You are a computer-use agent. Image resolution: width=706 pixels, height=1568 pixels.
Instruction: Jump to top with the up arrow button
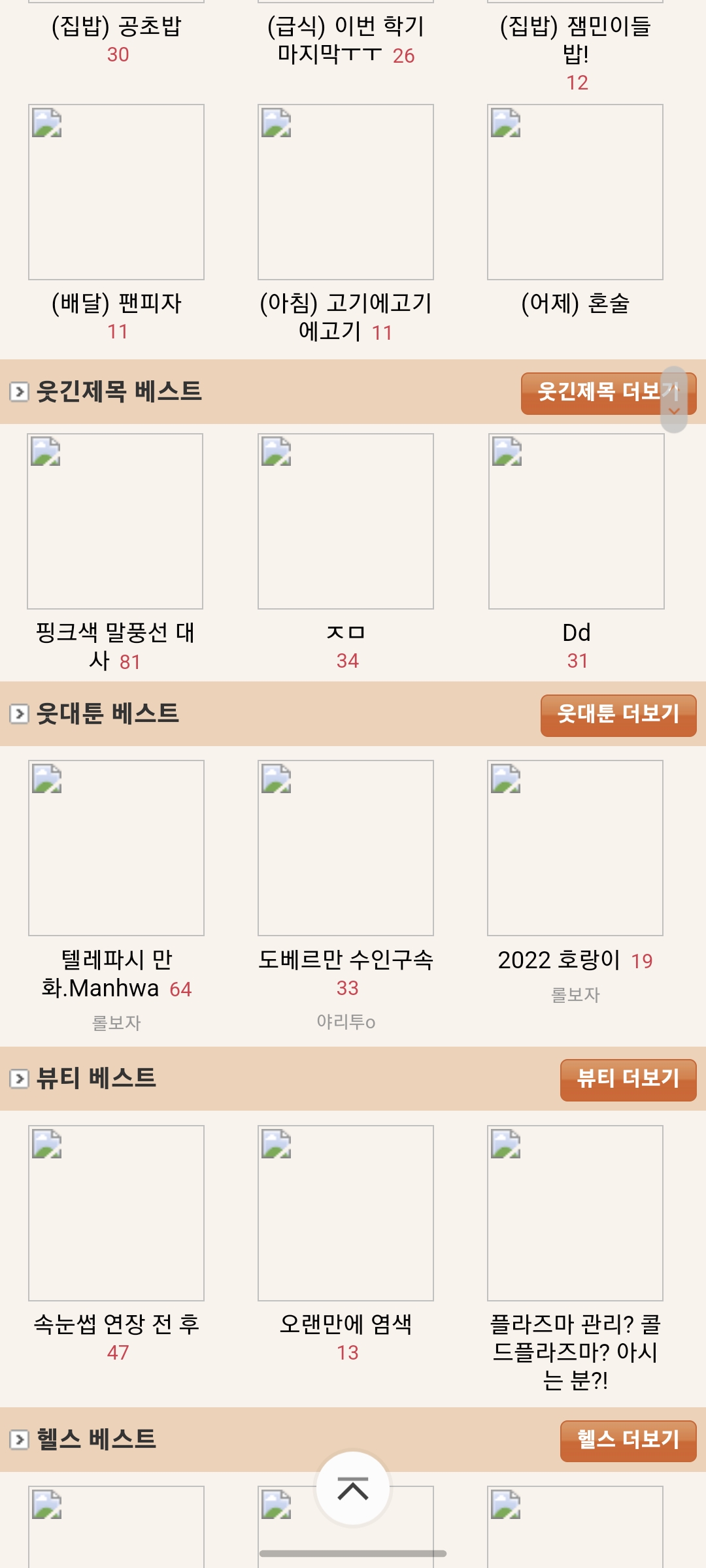(353, 1489)
